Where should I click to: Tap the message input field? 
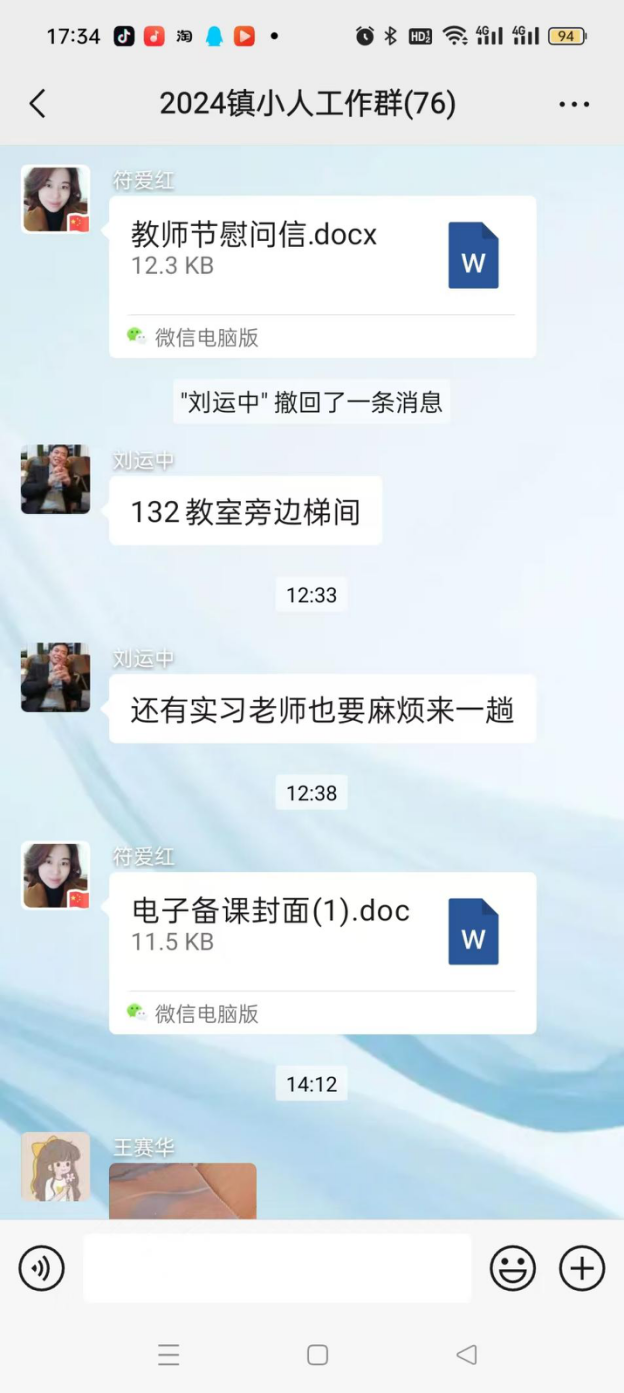pyautogui.click(x=277, y=1268)
